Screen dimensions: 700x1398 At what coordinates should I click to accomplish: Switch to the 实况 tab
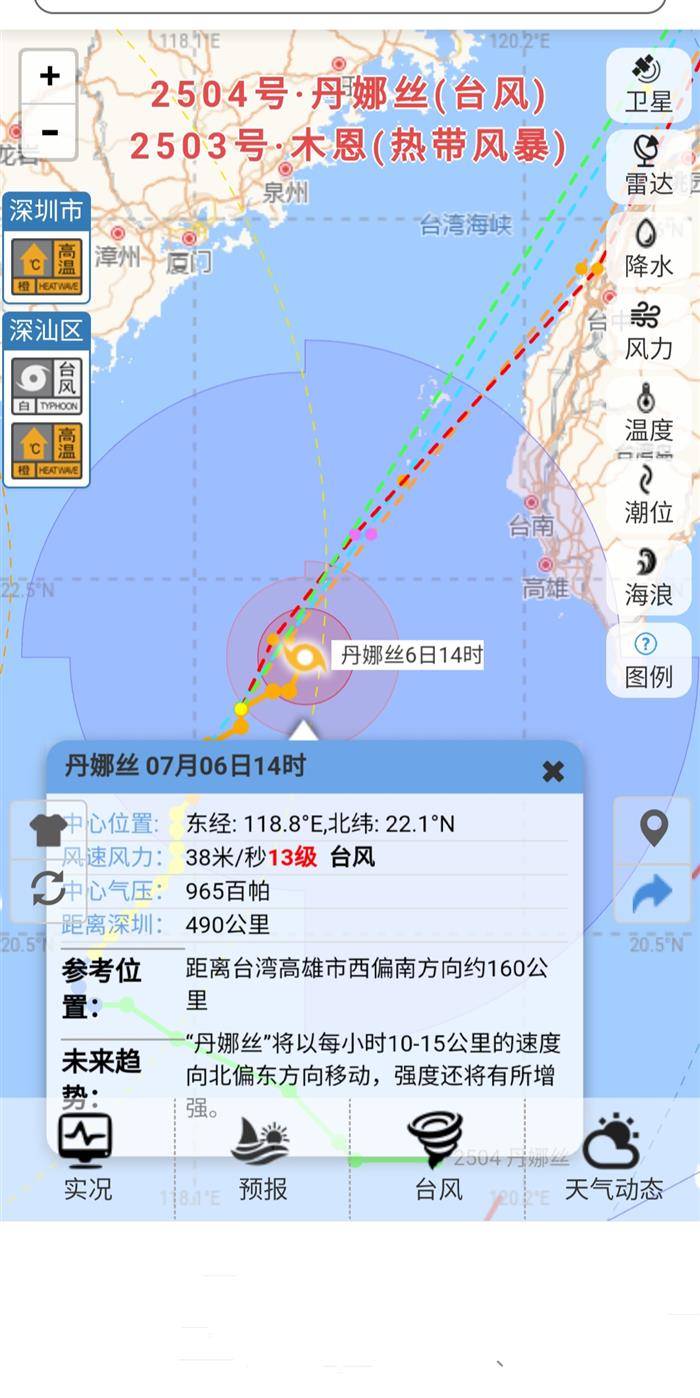[x=87, y=1160]
